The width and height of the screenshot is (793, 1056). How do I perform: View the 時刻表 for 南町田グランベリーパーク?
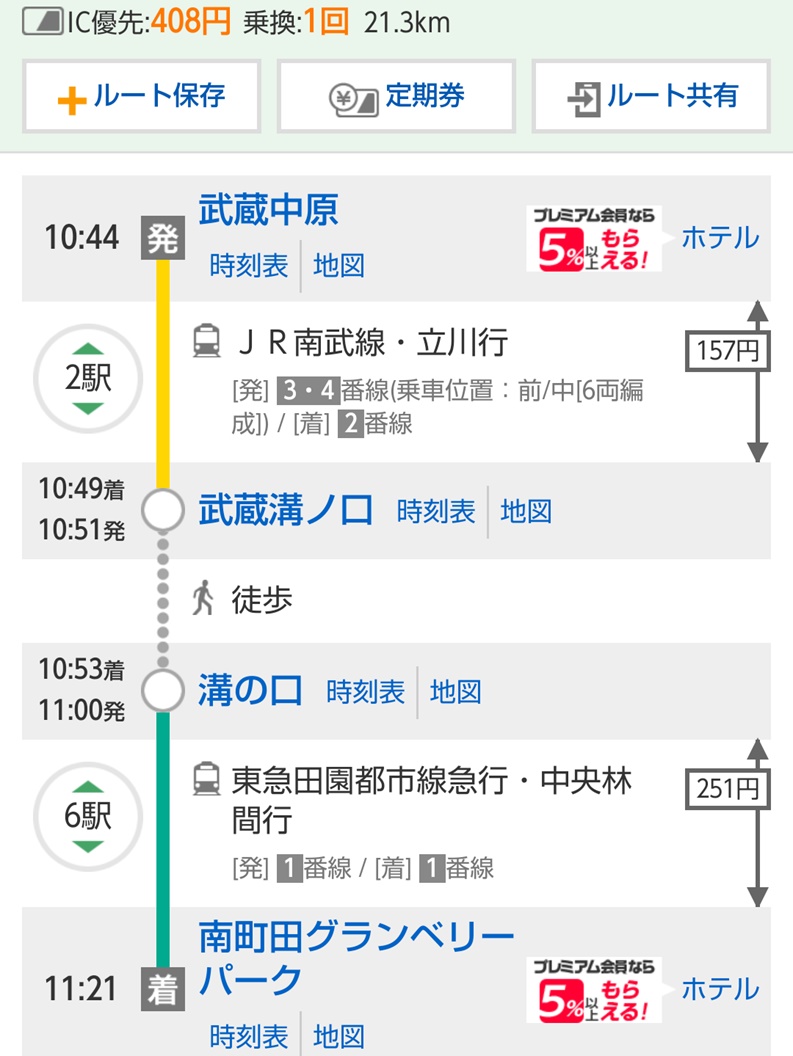click(249, 1035)
